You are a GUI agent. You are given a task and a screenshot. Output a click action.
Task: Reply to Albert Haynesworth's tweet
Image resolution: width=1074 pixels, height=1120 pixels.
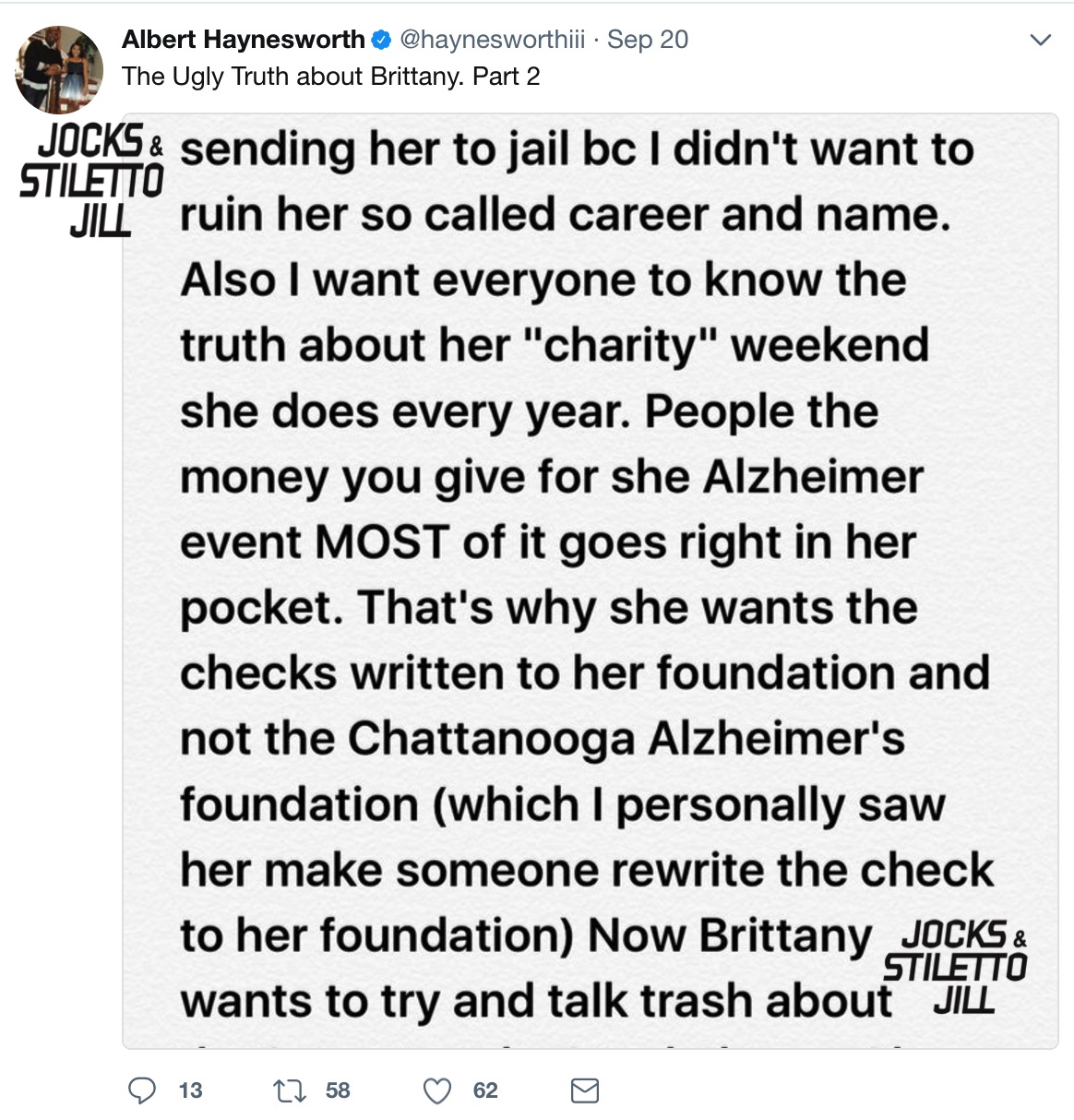click(x=141, y=1090)
